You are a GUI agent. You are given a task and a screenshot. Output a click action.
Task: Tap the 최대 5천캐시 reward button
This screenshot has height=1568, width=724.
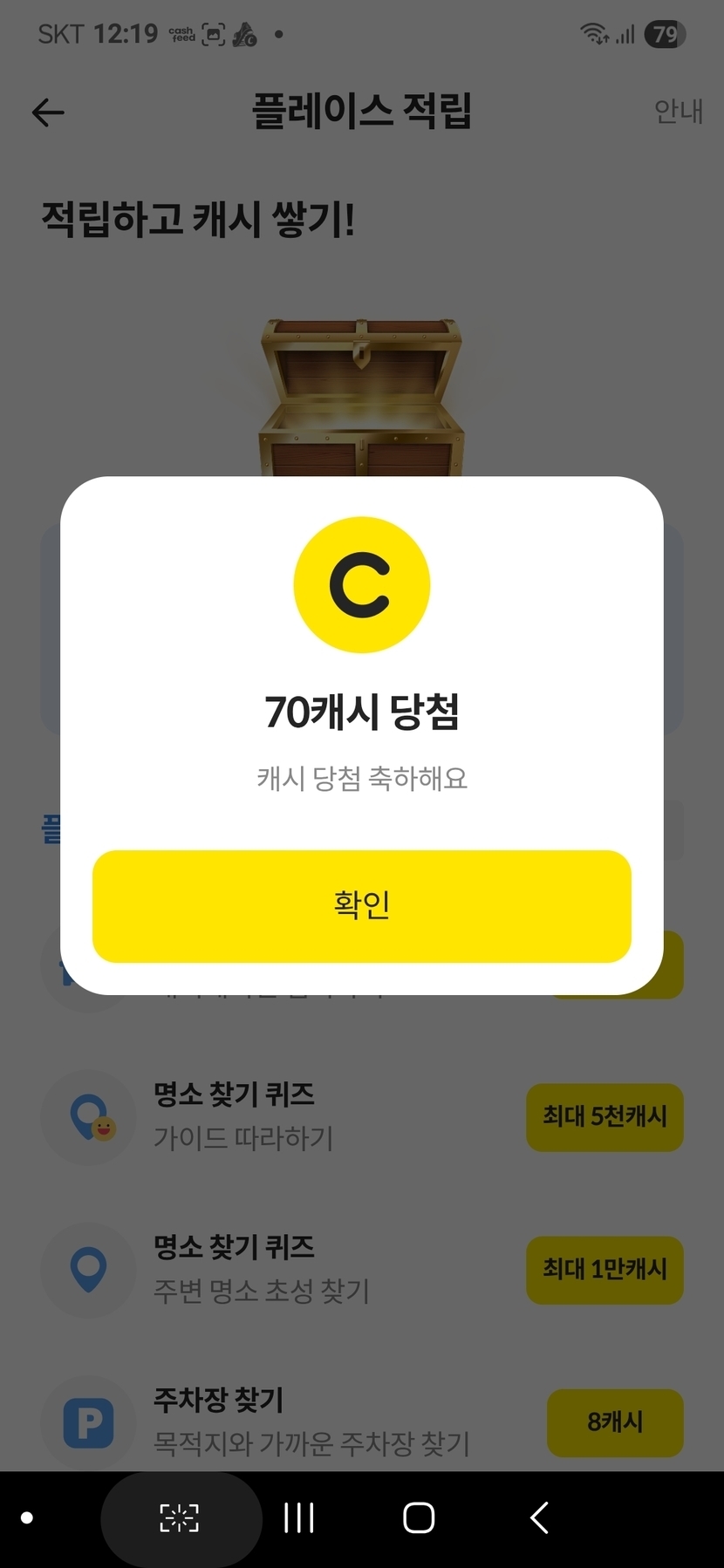pyautogui.click(x=604, y=1117)
